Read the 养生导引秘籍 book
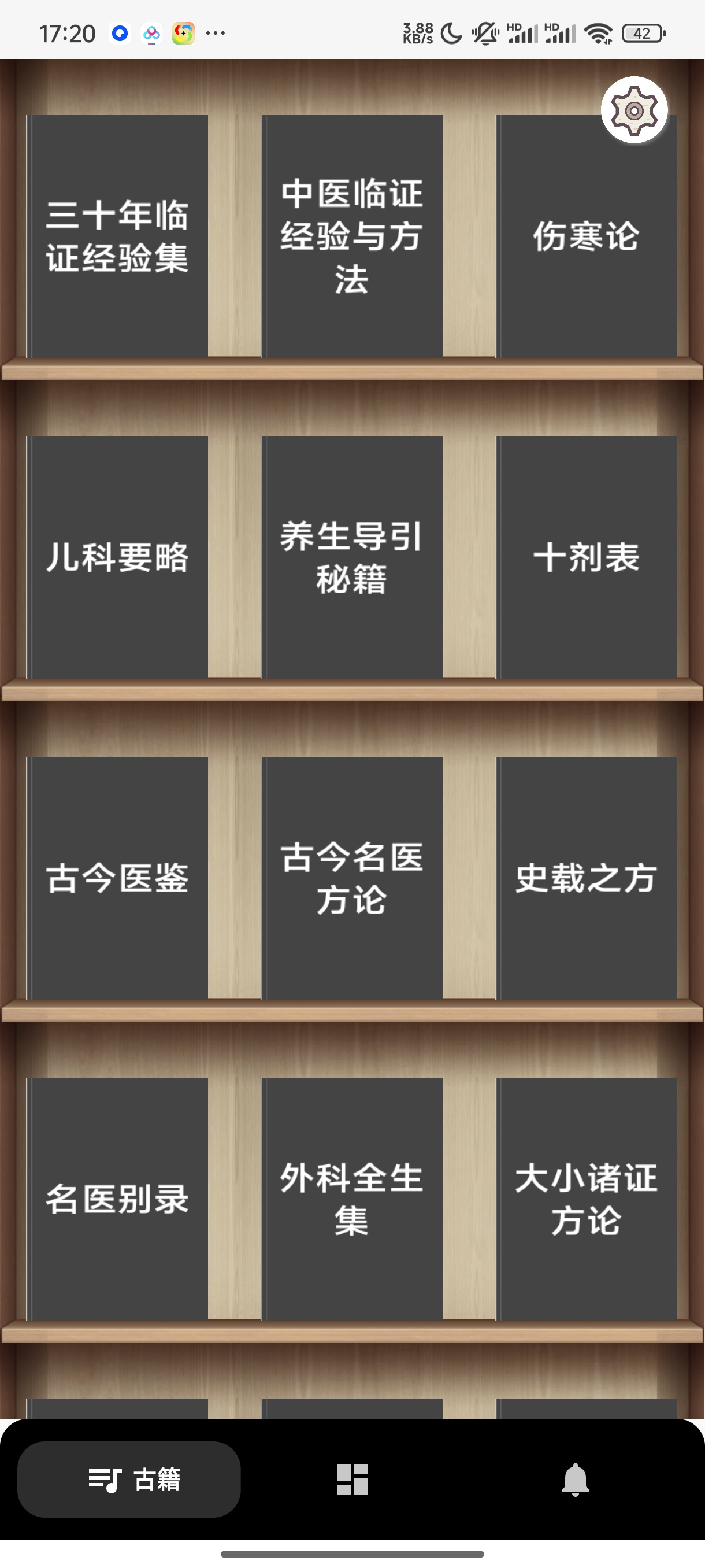The image size is (705, 1568). coord(352,557)
